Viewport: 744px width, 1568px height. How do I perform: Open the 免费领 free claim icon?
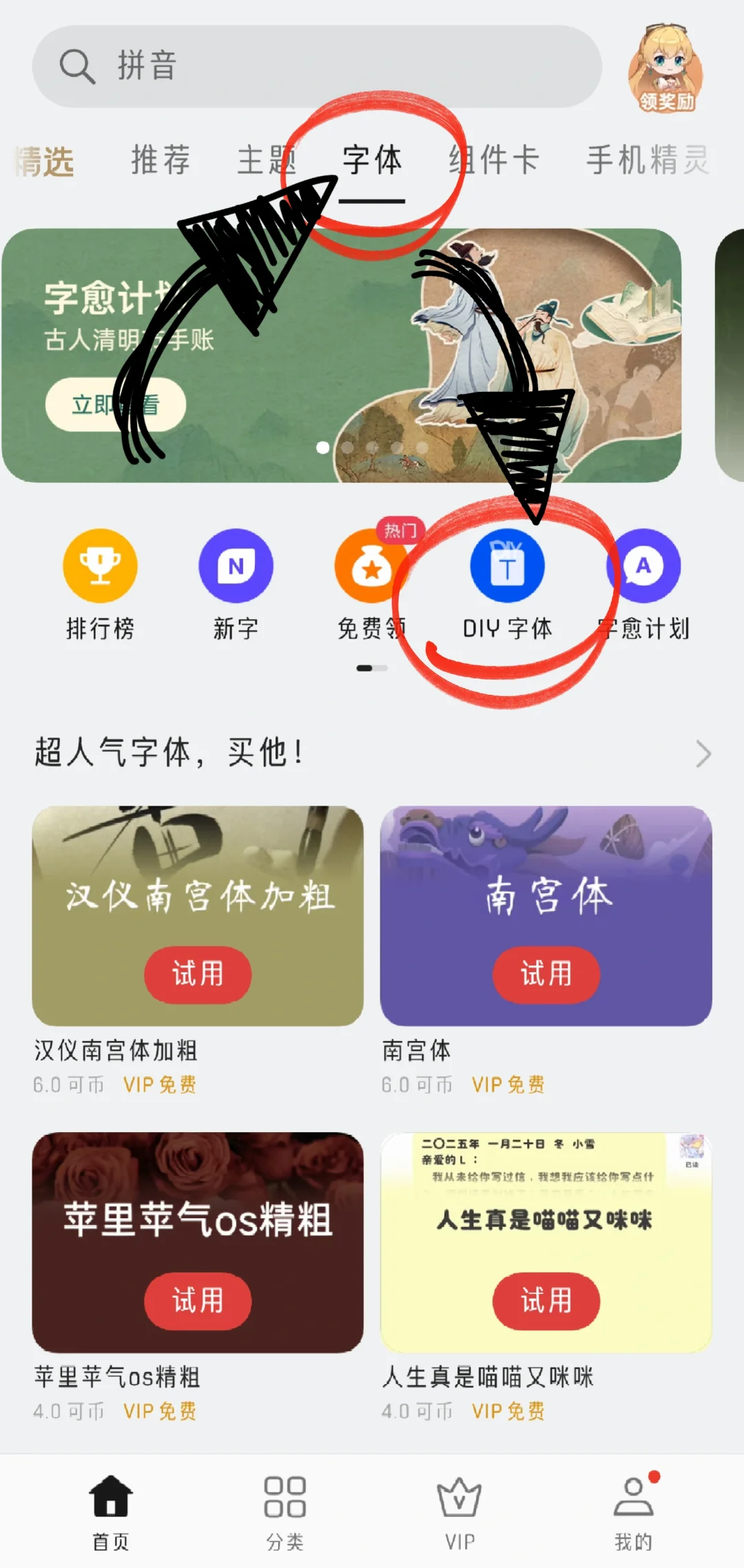pos(372,566)
